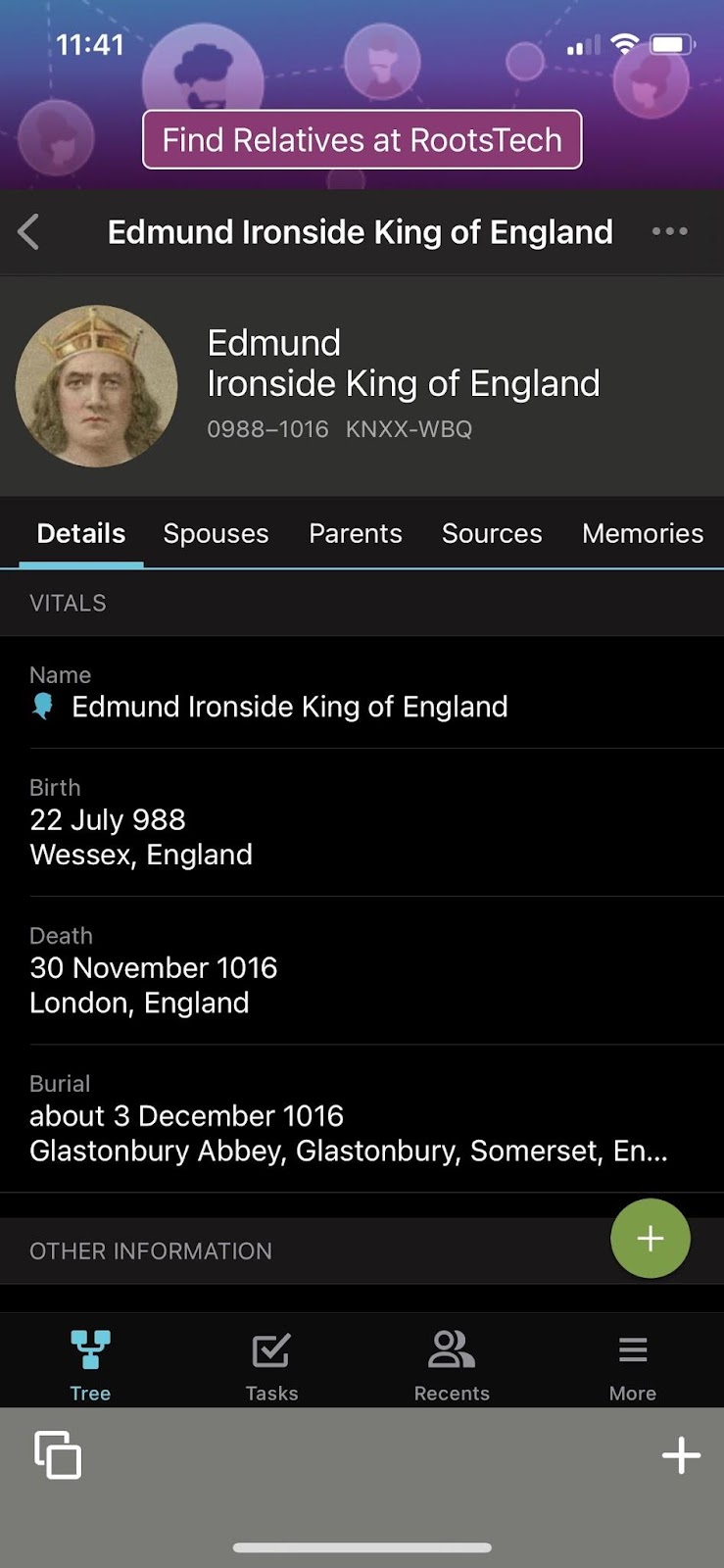
Task: View Edmund's portrait photo
Action: tap(96, 386)
